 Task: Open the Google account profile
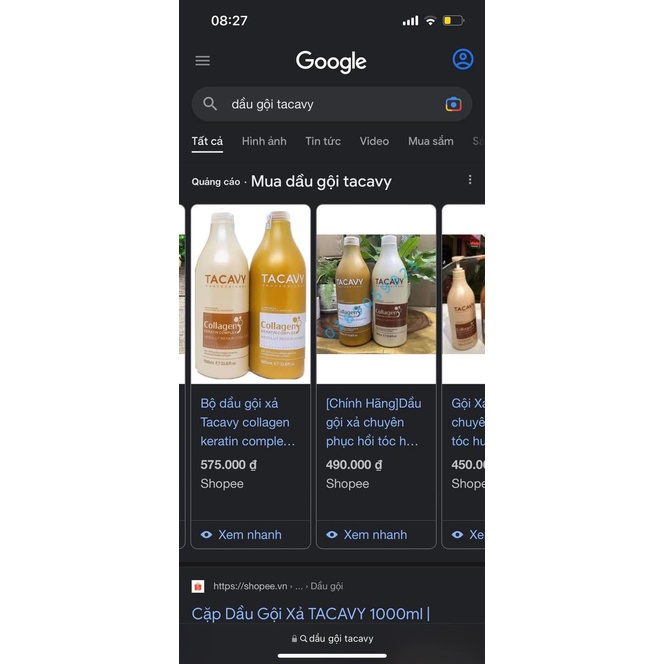pyautogui.click(x=463, y=59)
